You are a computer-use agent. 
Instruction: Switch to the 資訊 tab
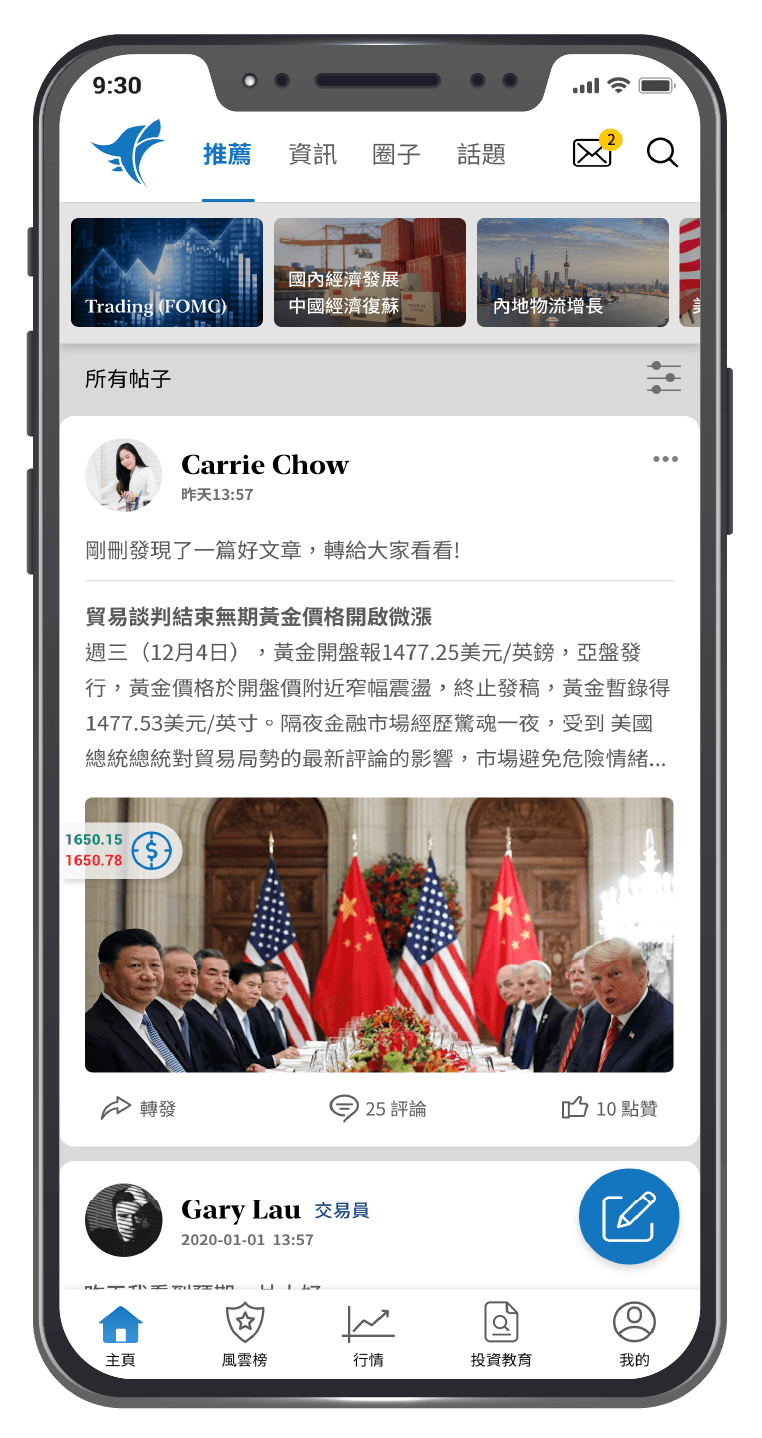[312, 154]
